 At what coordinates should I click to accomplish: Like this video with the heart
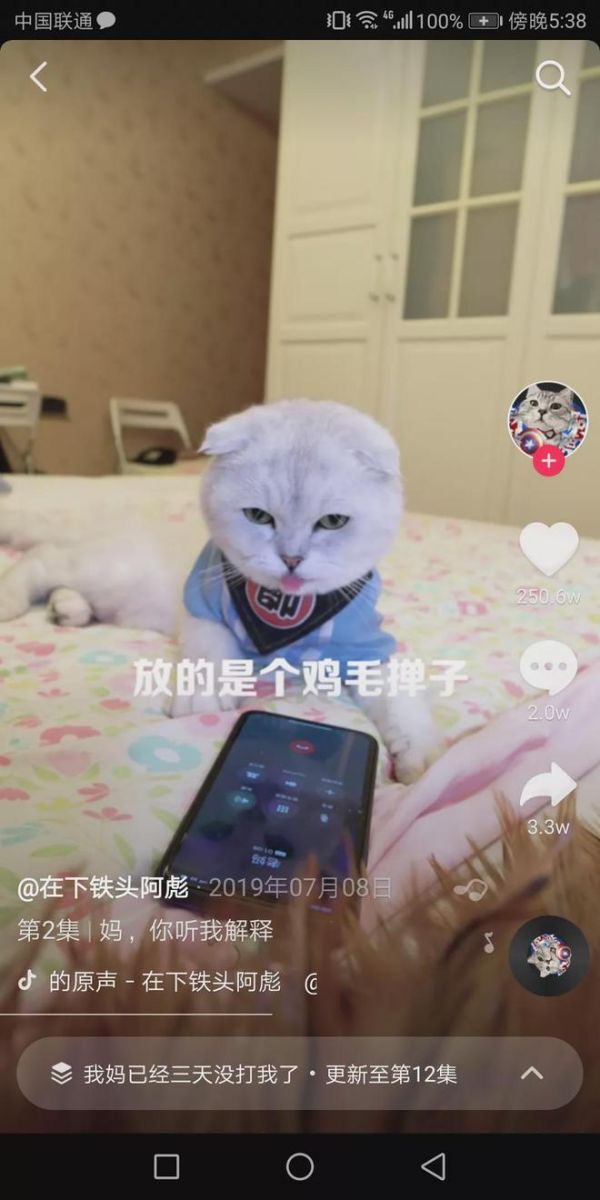coord(548,548)
